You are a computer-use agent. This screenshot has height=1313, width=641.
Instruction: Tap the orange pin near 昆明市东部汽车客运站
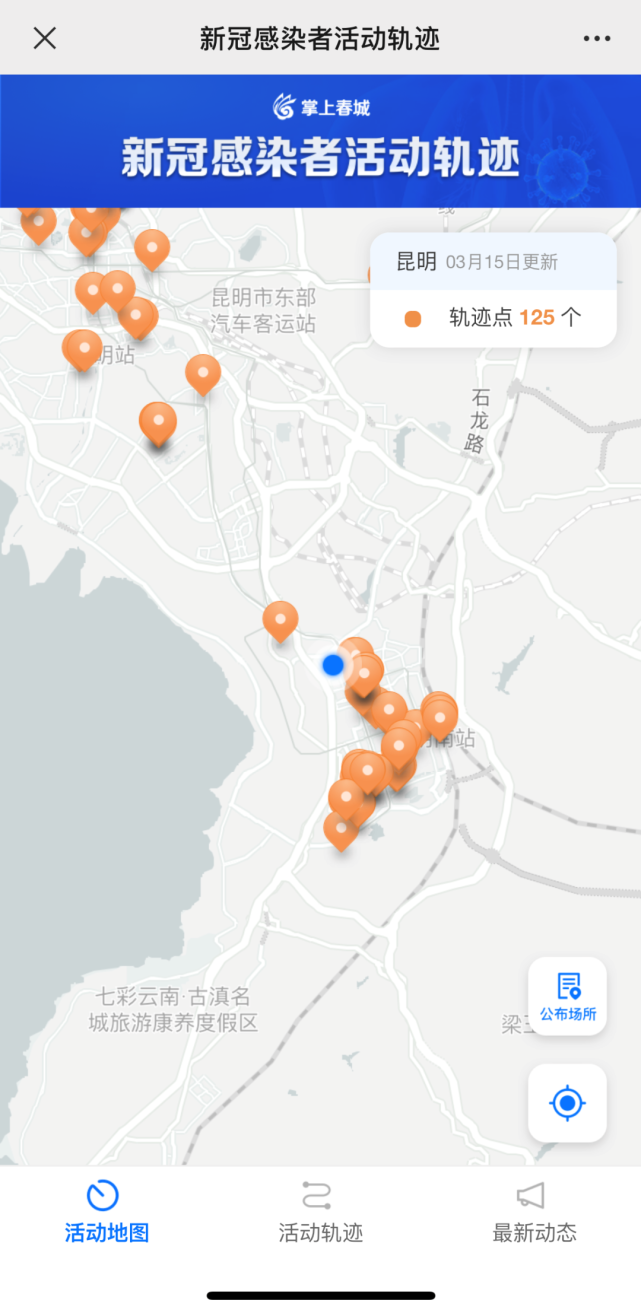pos(203,373)
